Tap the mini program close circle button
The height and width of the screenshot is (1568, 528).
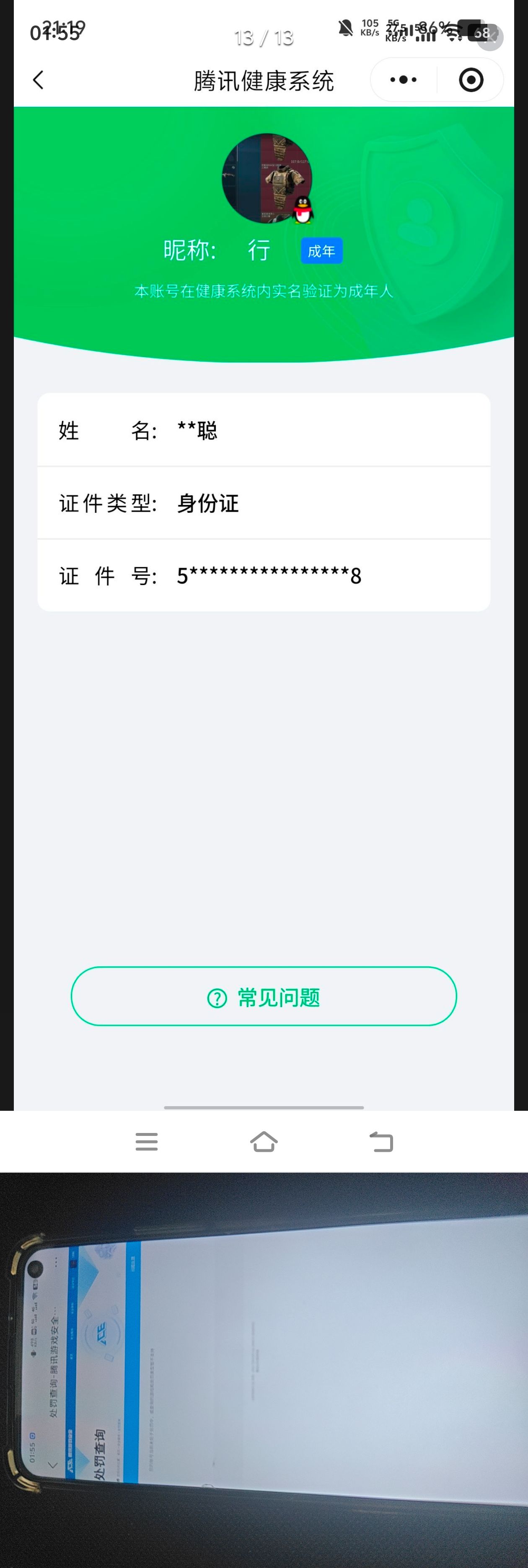(471, 80)
